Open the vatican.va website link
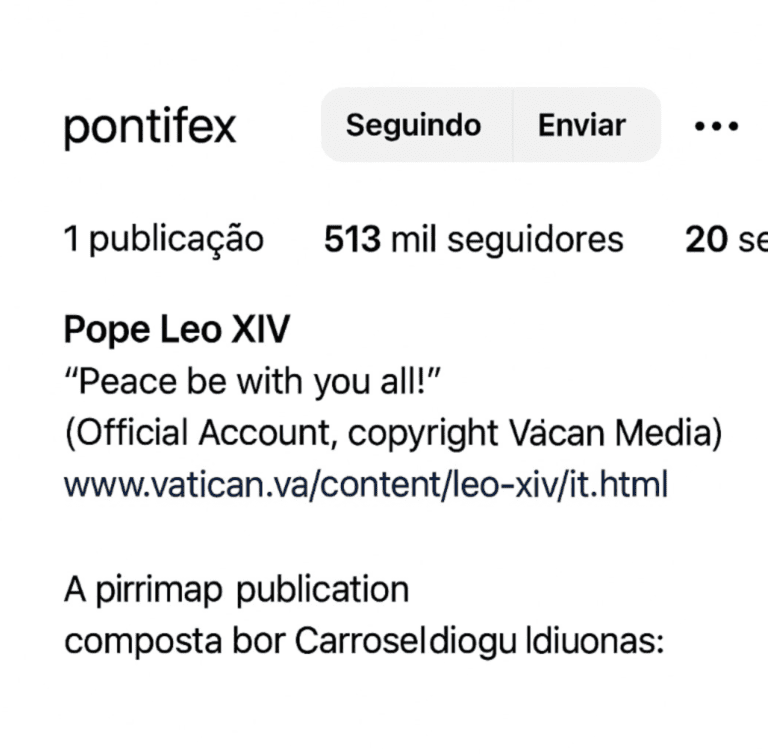Screen dimensions: 768x754 (365, 485)
